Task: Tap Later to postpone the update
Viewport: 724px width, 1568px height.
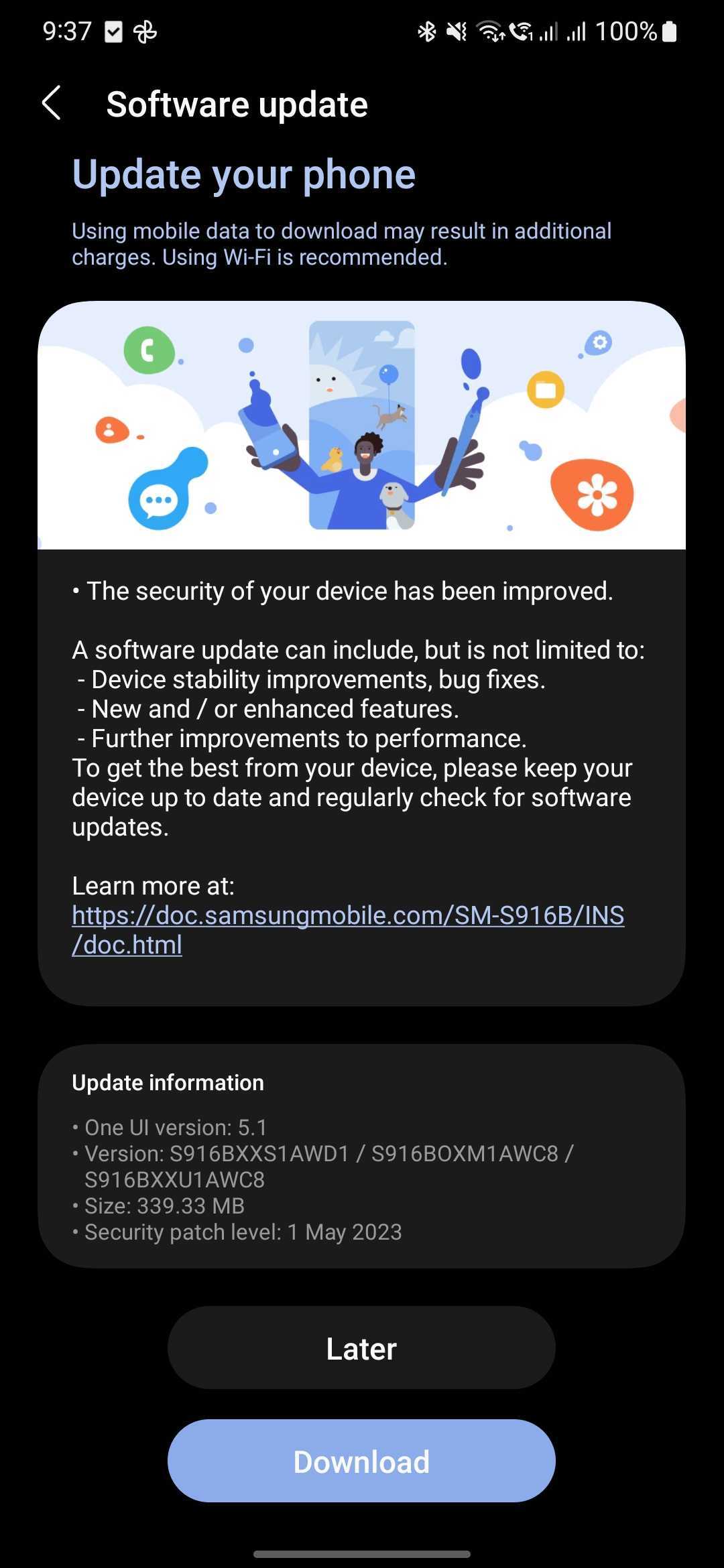Action: (361, 1348)
